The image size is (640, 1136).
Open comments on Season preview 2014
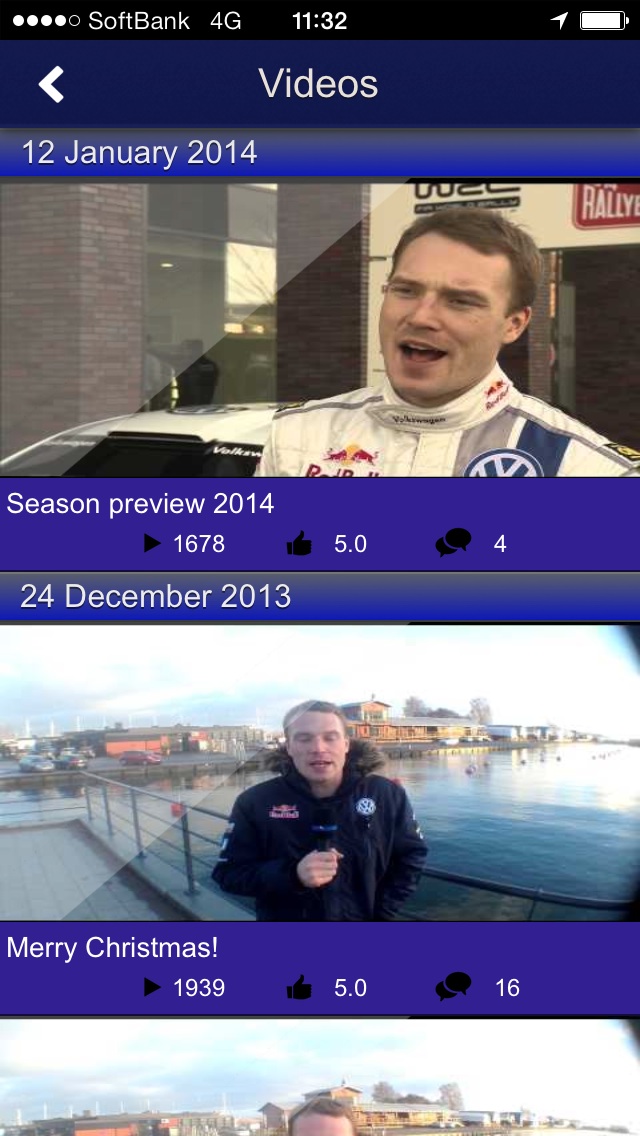(x=453, y=543)
